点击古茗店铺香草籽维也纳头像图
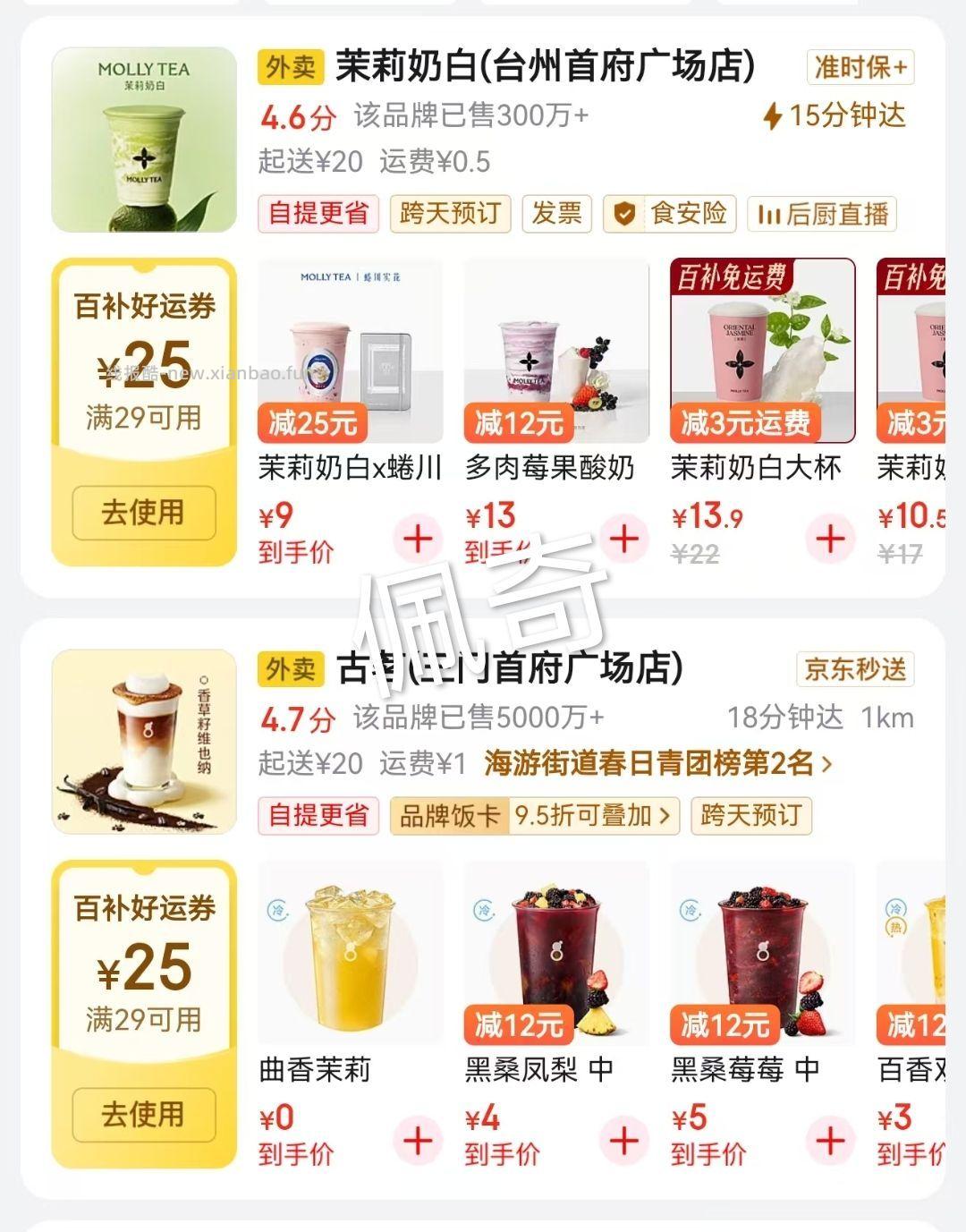Image resolution: width=966 pixels, height=1232 pixels. [143, 741]
